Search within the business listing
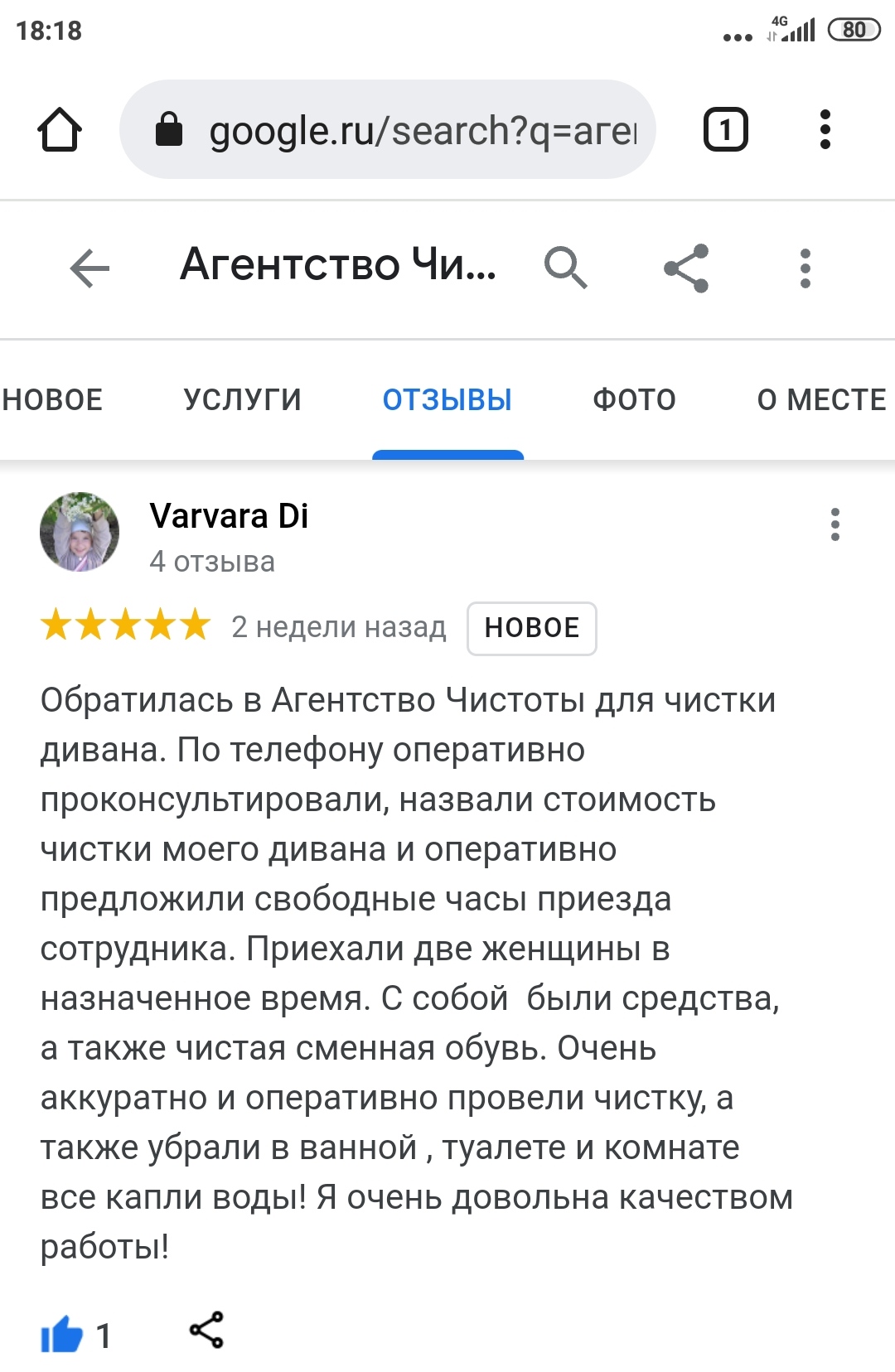The width and height of the screenshot is (895, 1372). pyautogui.click(x=565, y=268)
